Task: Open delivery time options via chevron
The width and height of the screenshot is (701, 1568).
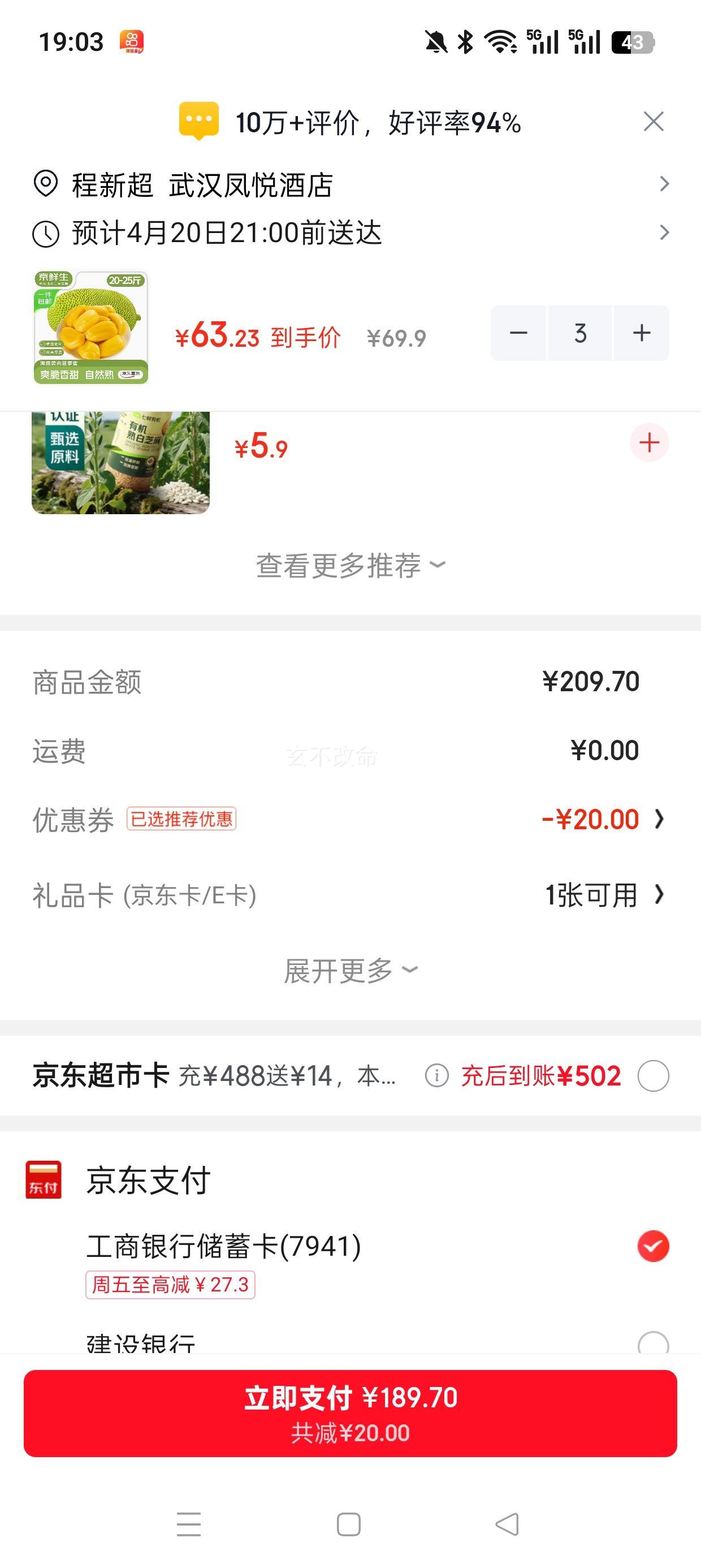Action: pos(664,232)
